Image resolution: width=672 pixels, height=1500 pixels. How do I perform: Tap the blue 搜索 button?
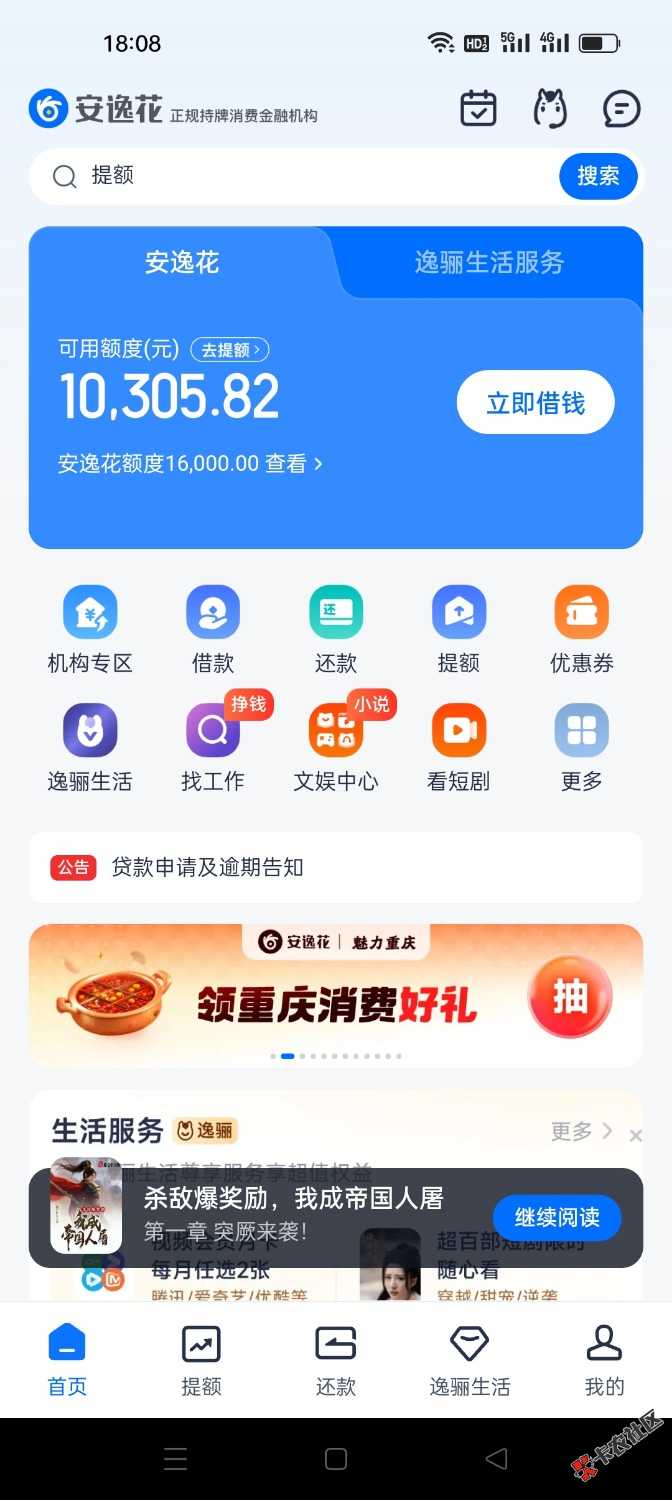(x=598, y=176)
